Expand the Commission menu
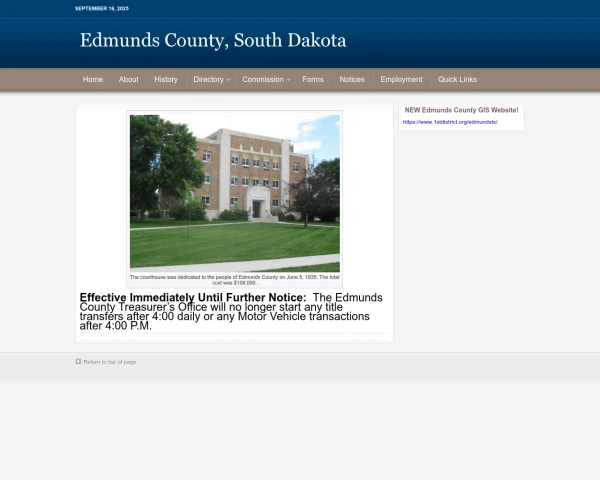Screen dimensions: 600x480 (x=265, y=79)
